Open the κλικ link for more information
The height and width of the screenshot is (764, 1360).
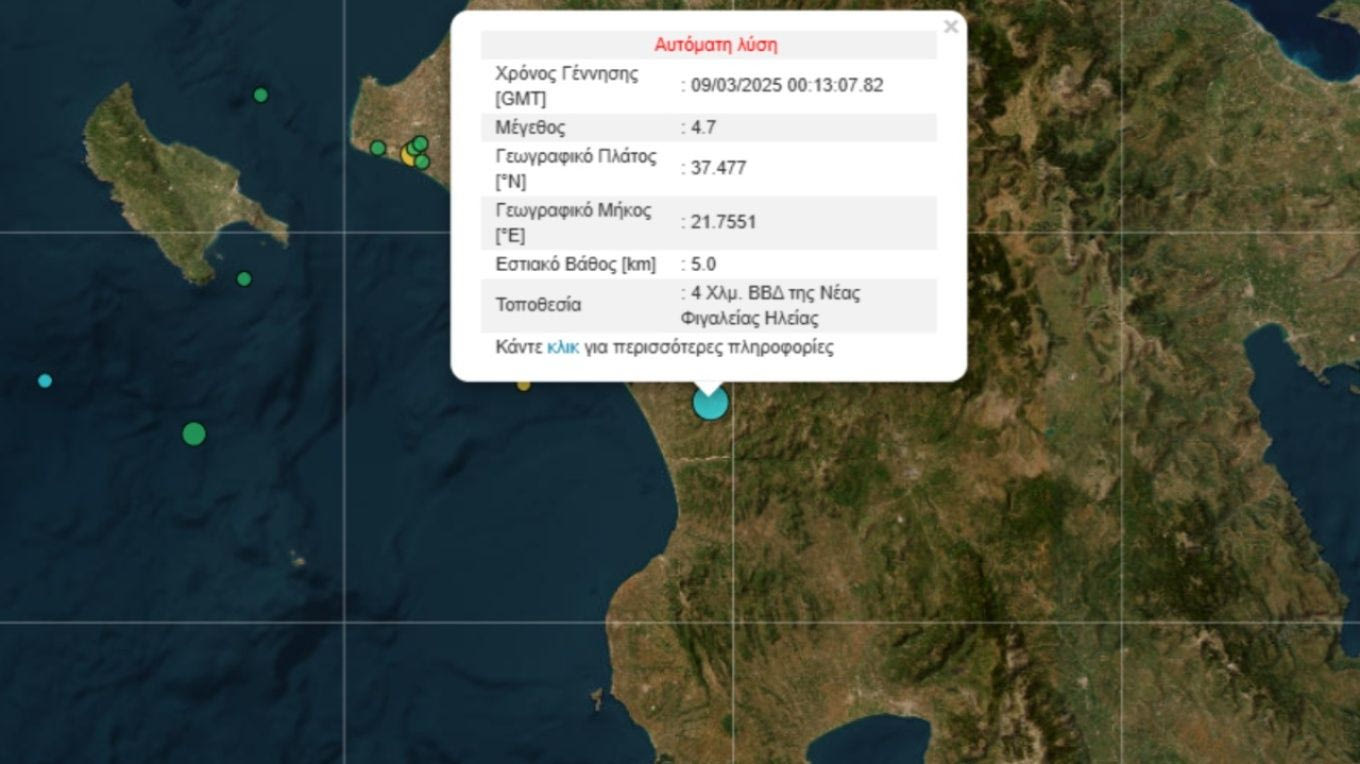click(563, 348)
